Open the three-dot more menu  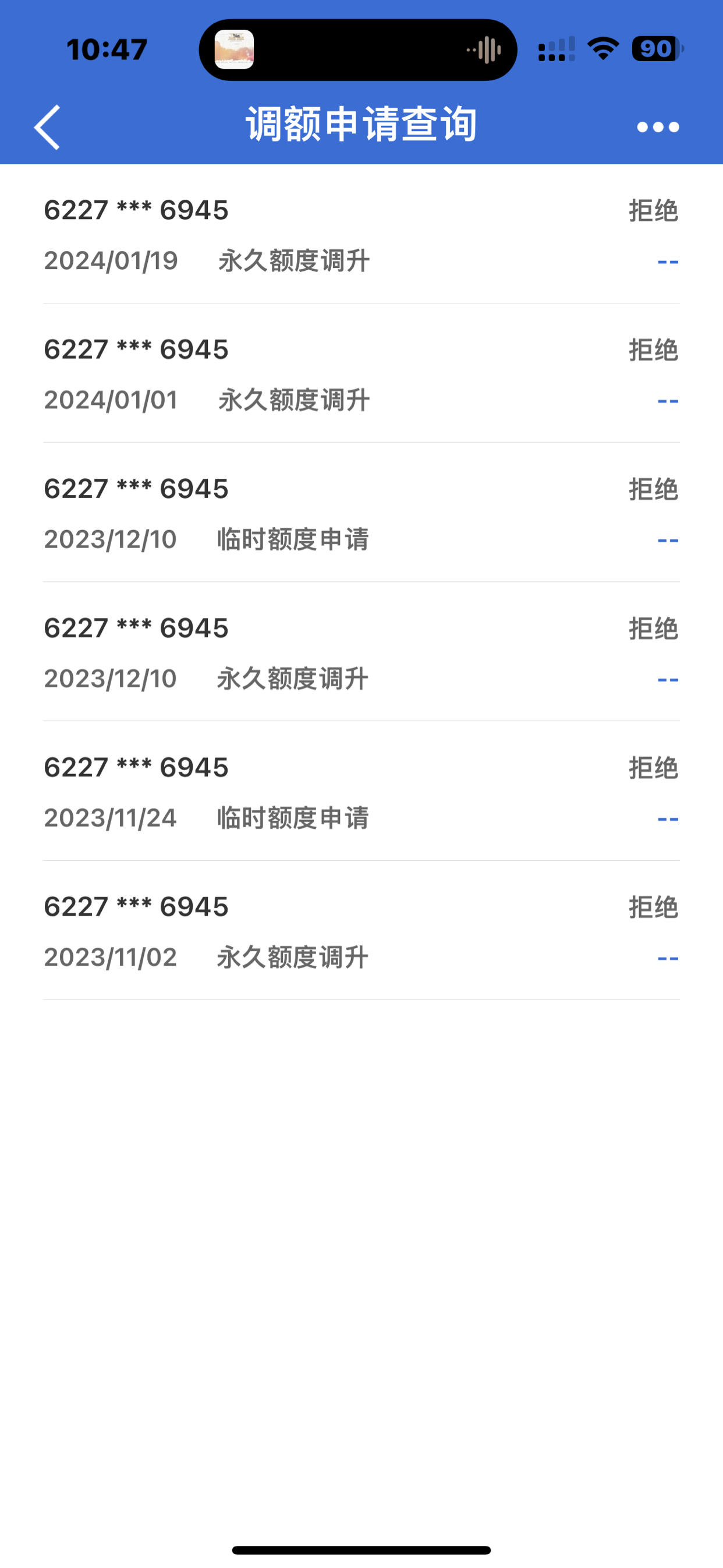click(x=658, y=127)
